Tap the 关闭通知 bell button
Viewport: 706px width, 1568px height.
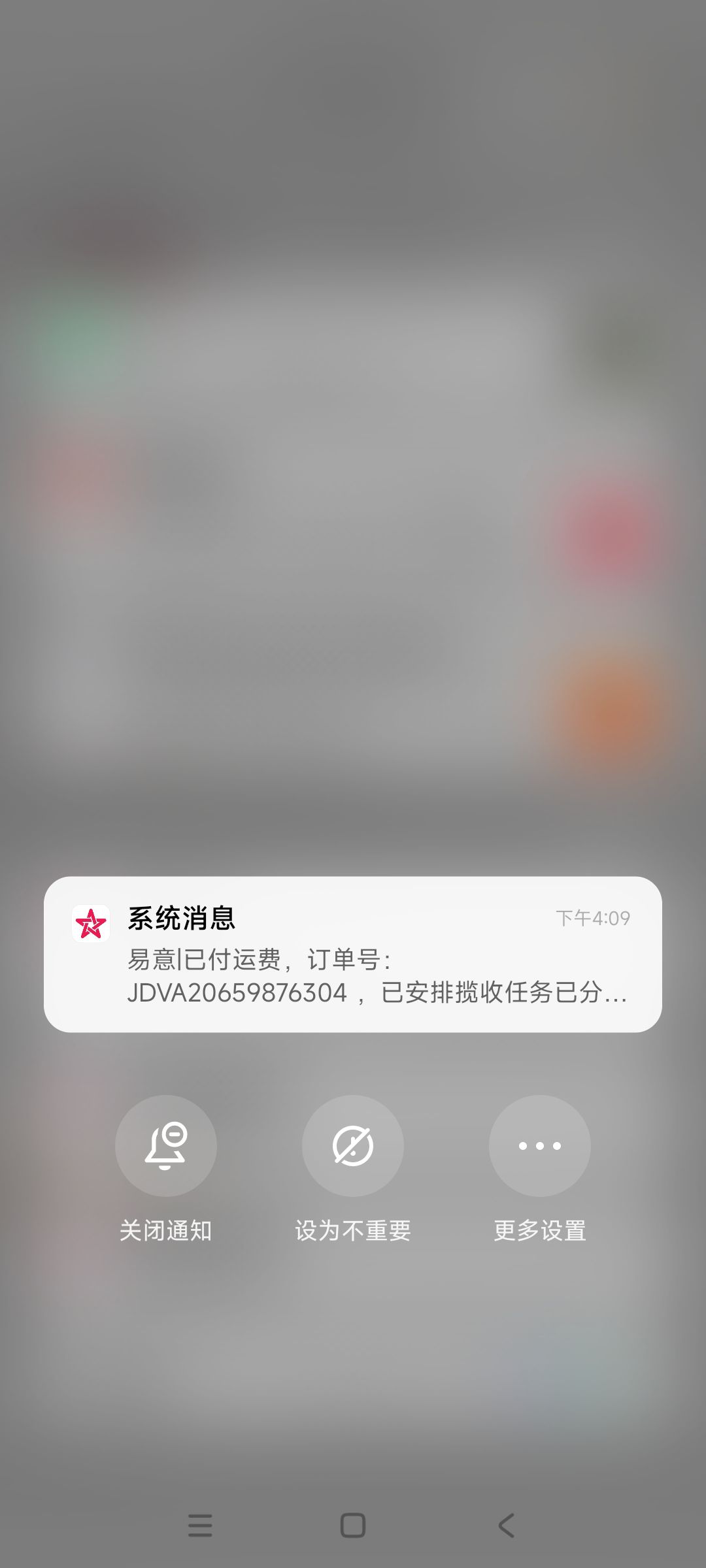point(166,1145)
